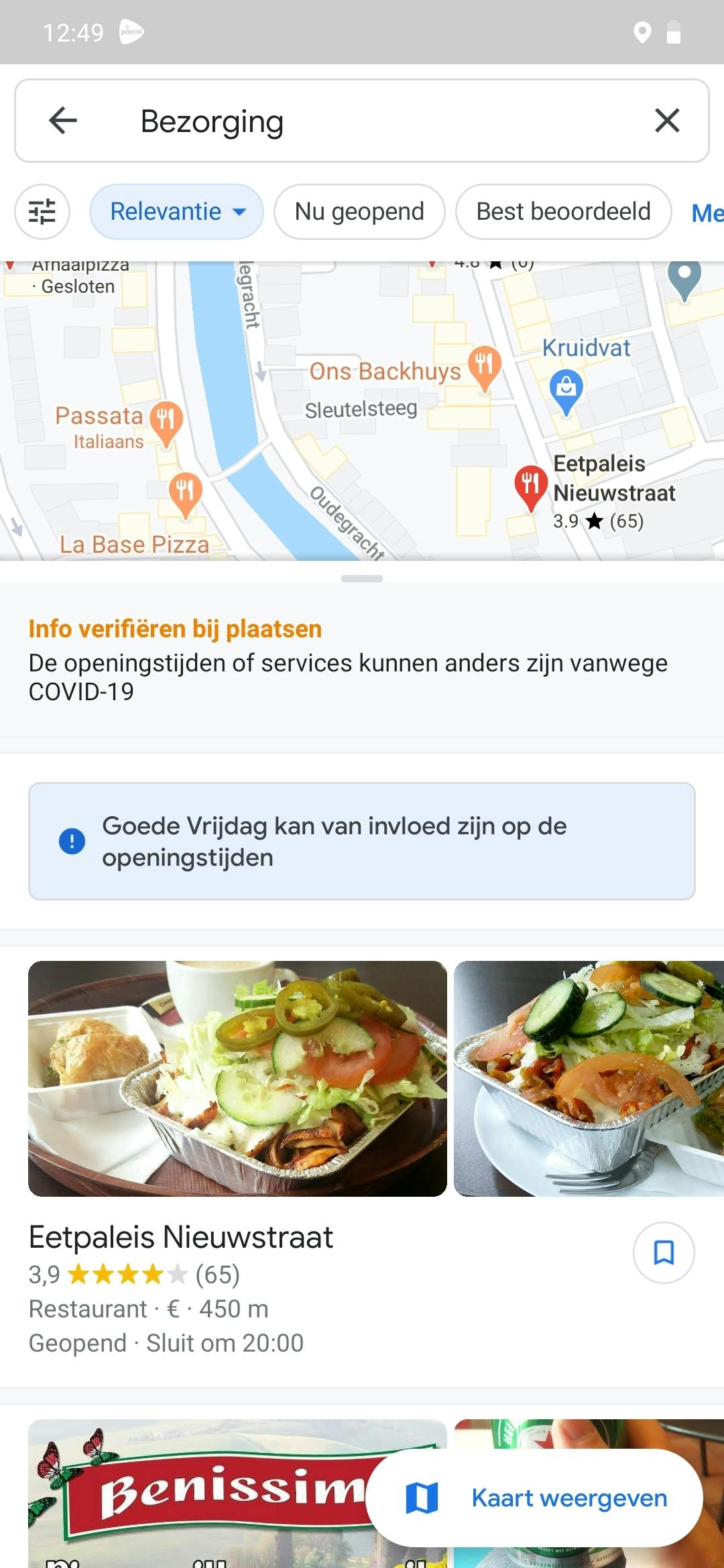Tap Kaart weergeven button

click(x=534, y=1498)
